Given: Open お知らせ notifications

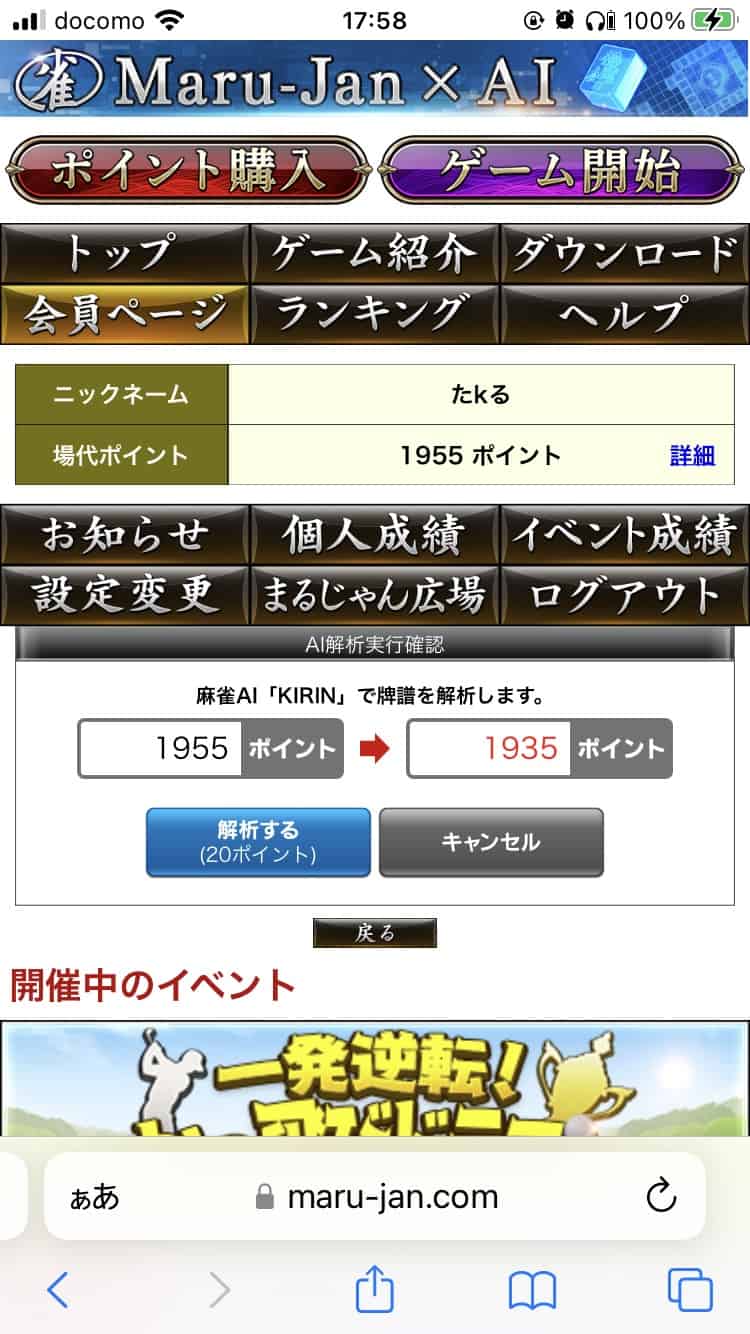Looking at the screenshot, I should point(124,535).
